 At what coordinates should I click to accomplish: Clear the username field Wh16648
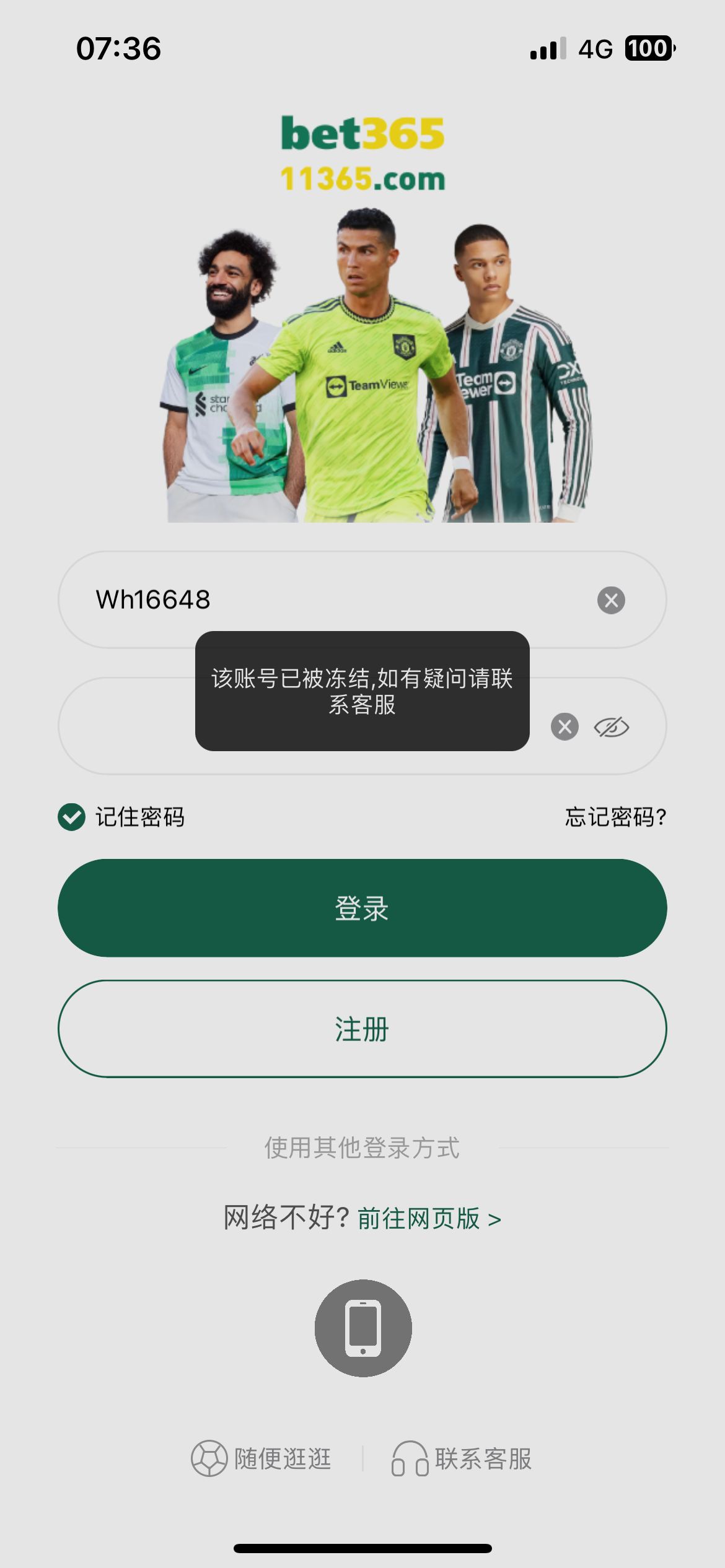pyautogui.click(x=611, y=598)
